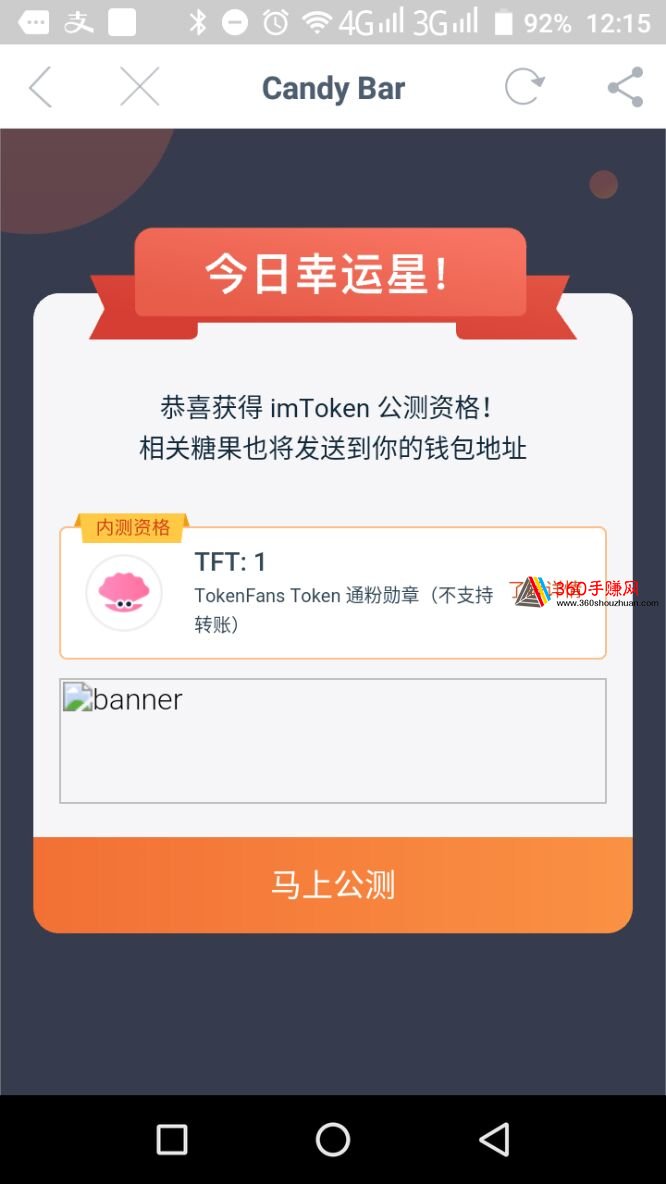The width and height of the screenshot is (666, 1184).
Task: Close the Candy Bar web page
Action: tap(139, 88)
